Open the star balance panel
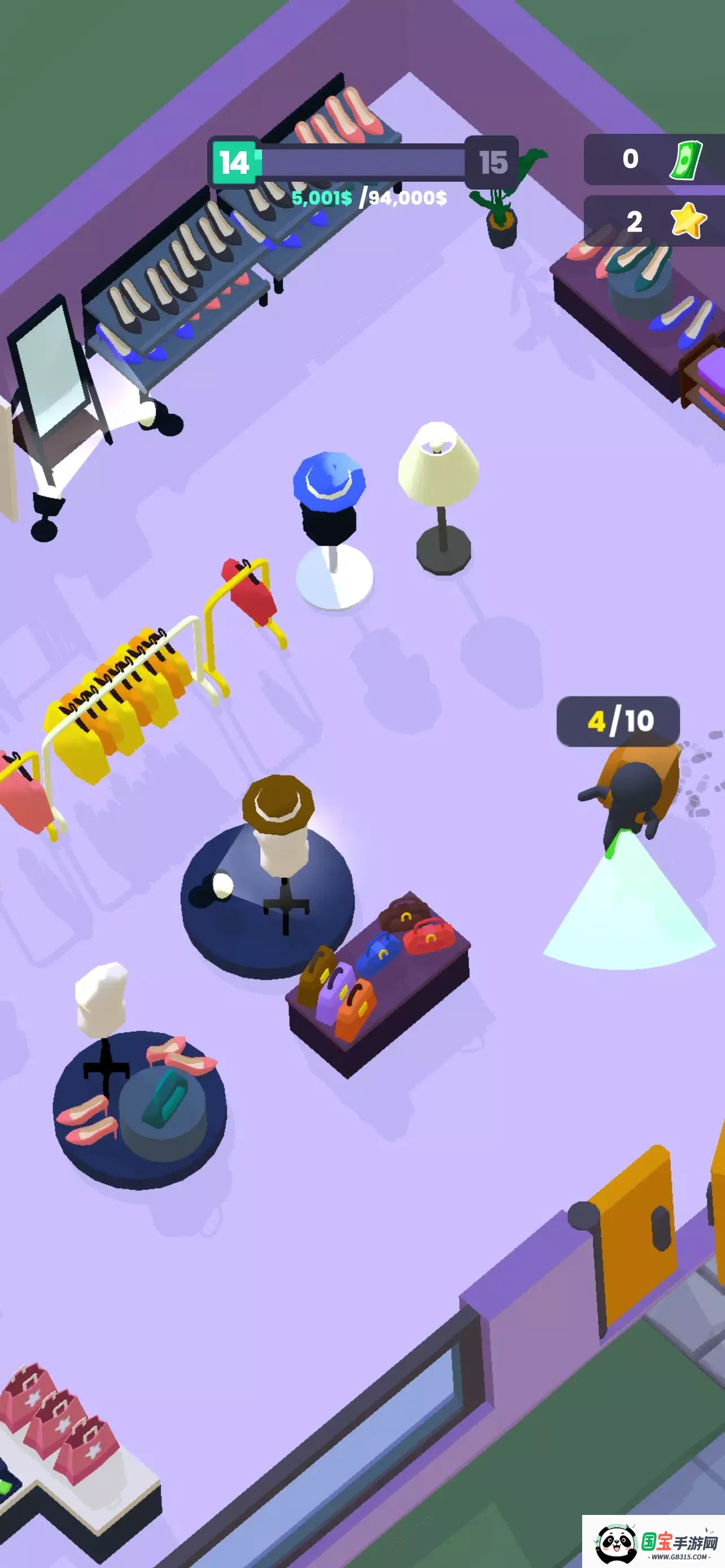Screen dimensions: 725x1568 tap(654, 221)
